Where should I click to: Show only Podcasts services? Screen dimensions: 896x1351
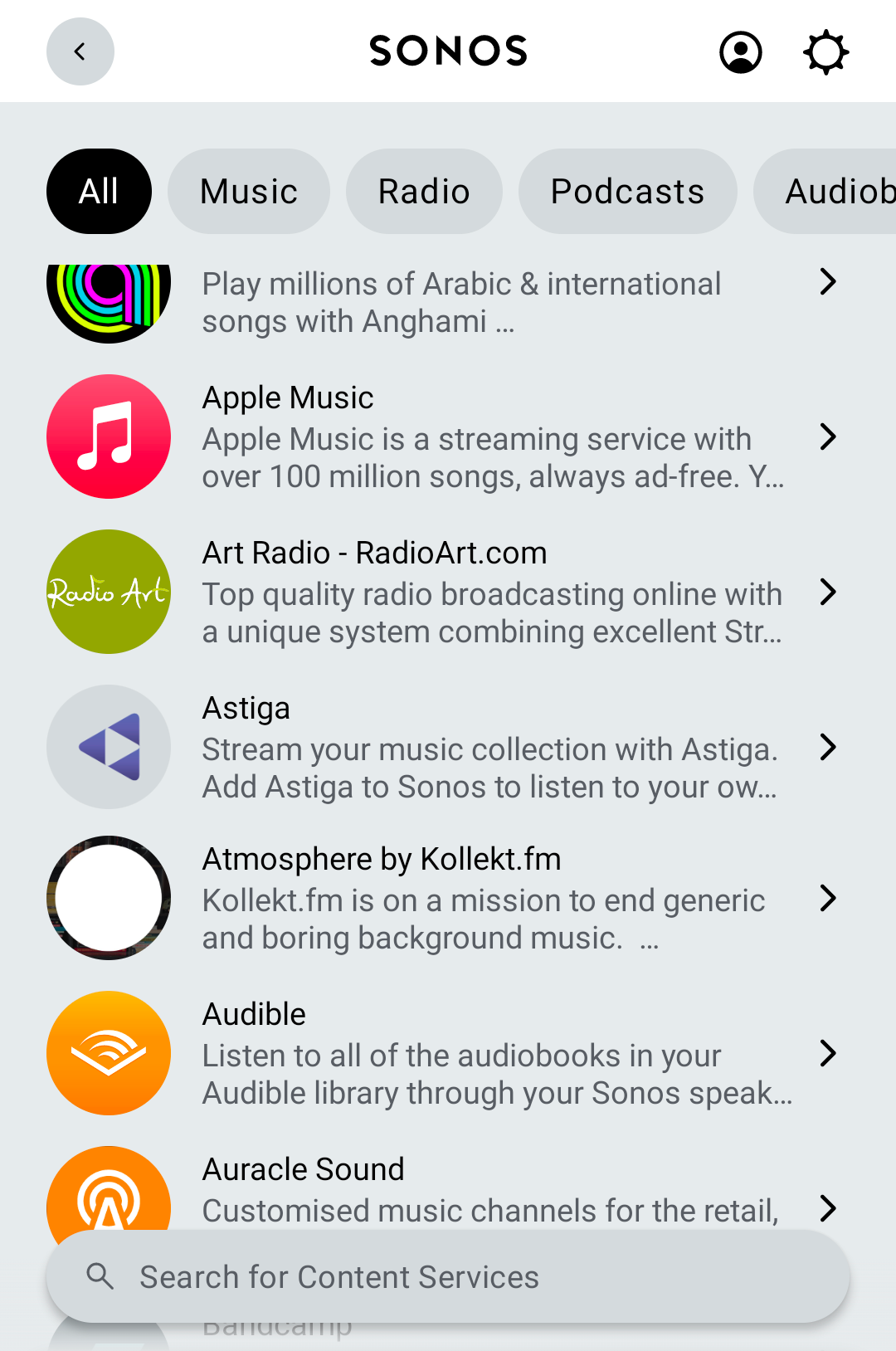(627, 192)
